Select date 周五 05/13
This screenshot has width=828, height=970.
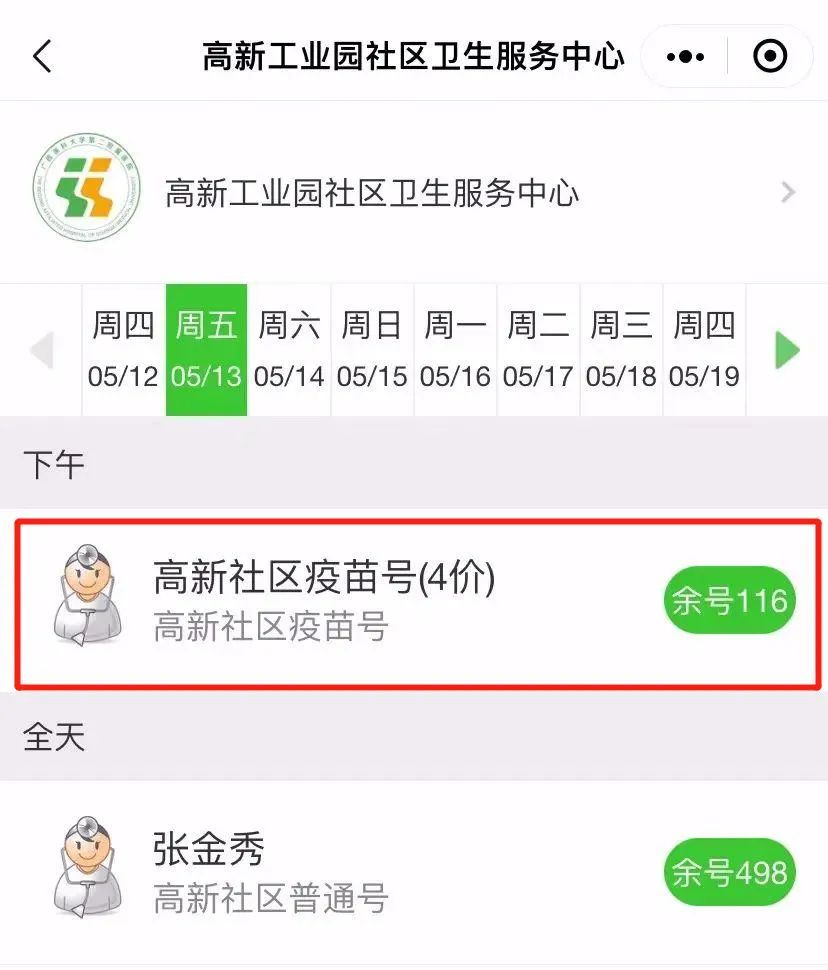pos(206,350)
